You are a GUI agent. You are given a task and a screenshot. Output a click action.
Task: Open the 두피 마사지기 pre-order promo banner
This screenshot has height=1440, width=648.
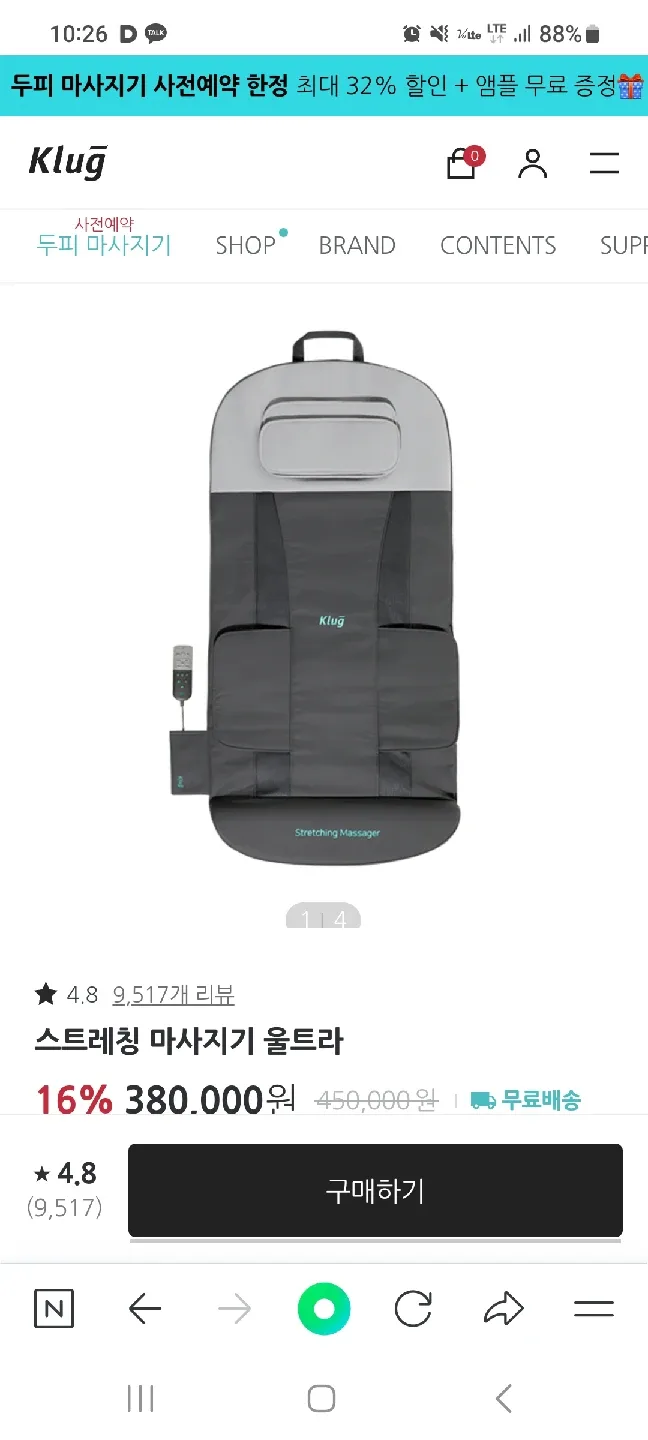(x=324, y=86)
